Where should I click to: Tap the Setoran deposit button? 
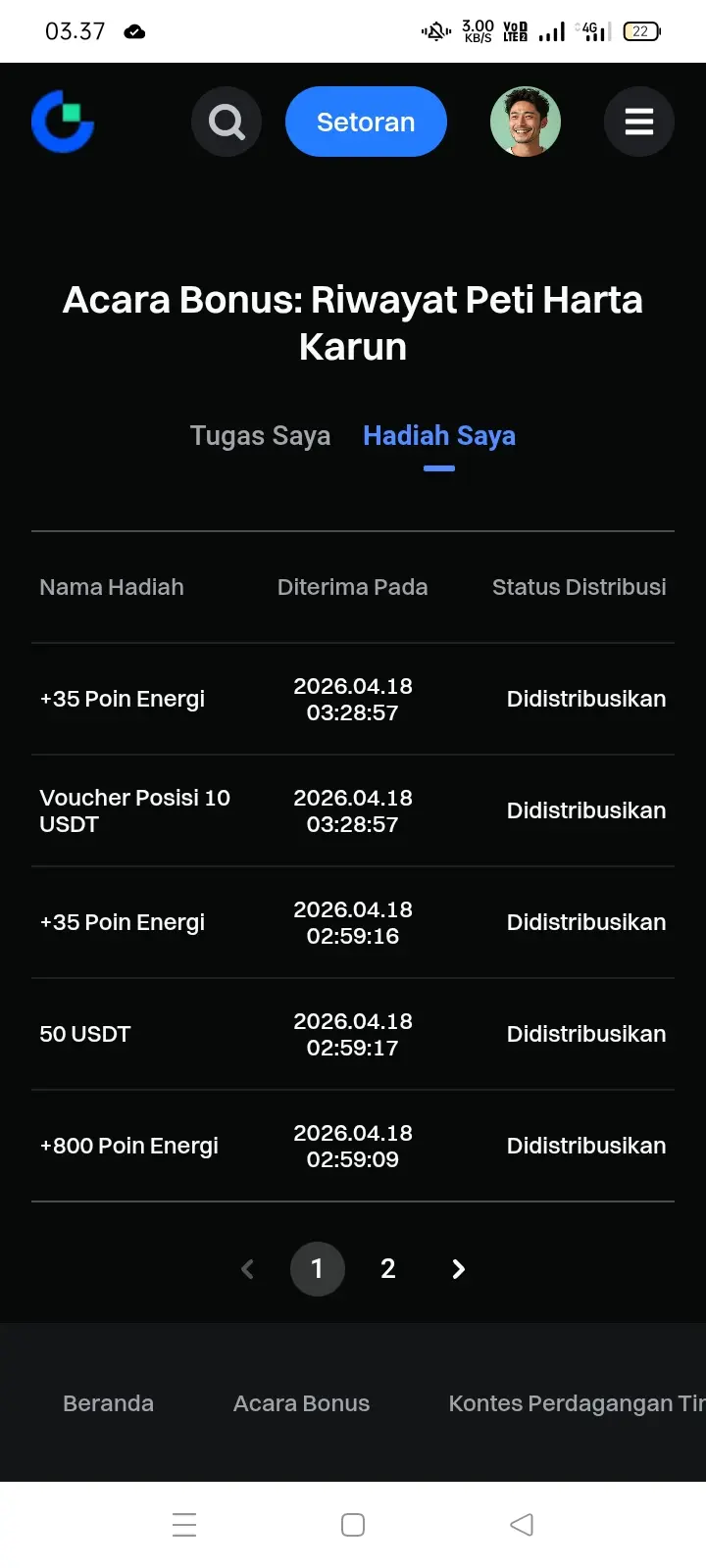[366, 122]
